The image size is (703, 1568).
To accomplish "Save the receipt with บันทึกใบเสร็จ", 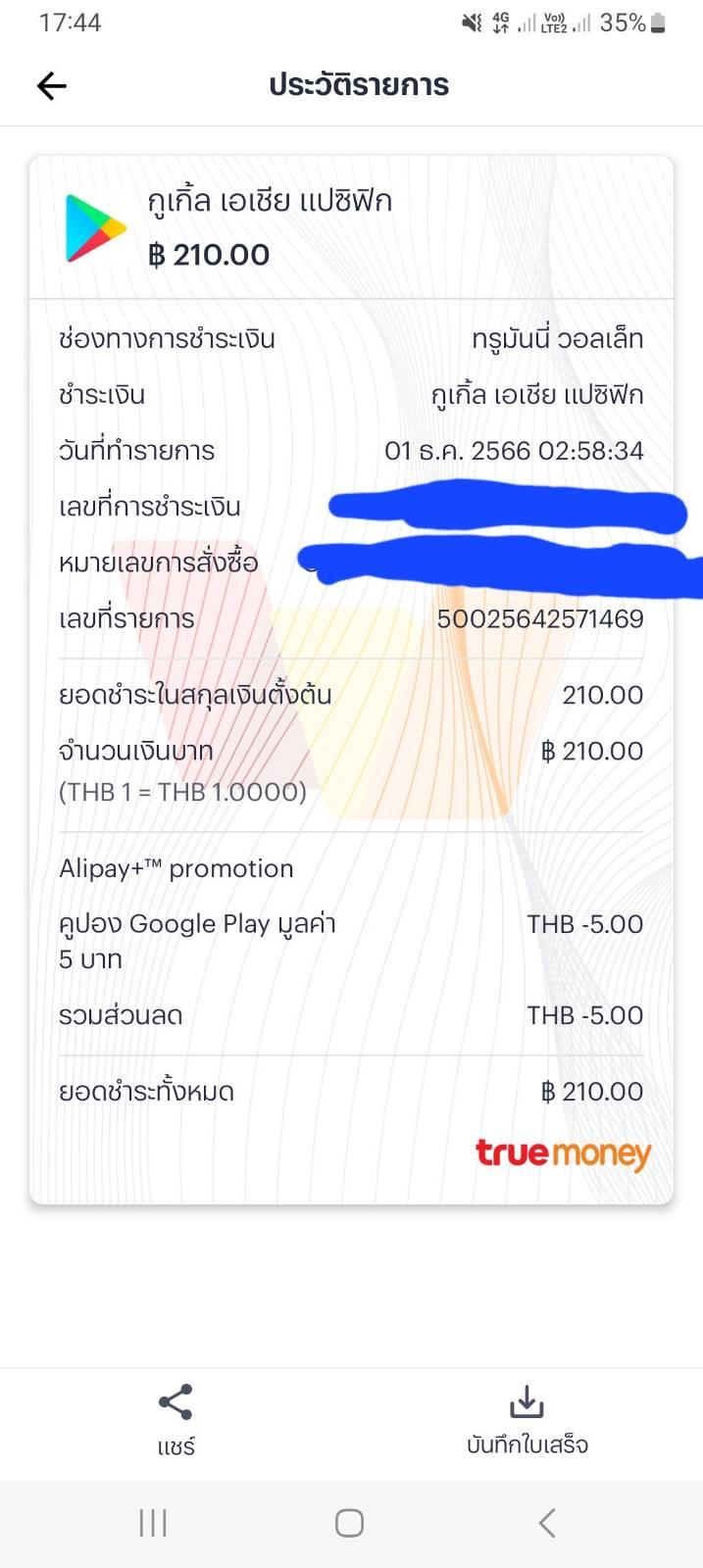I will pyautogui.click(x=527, y=1418).
